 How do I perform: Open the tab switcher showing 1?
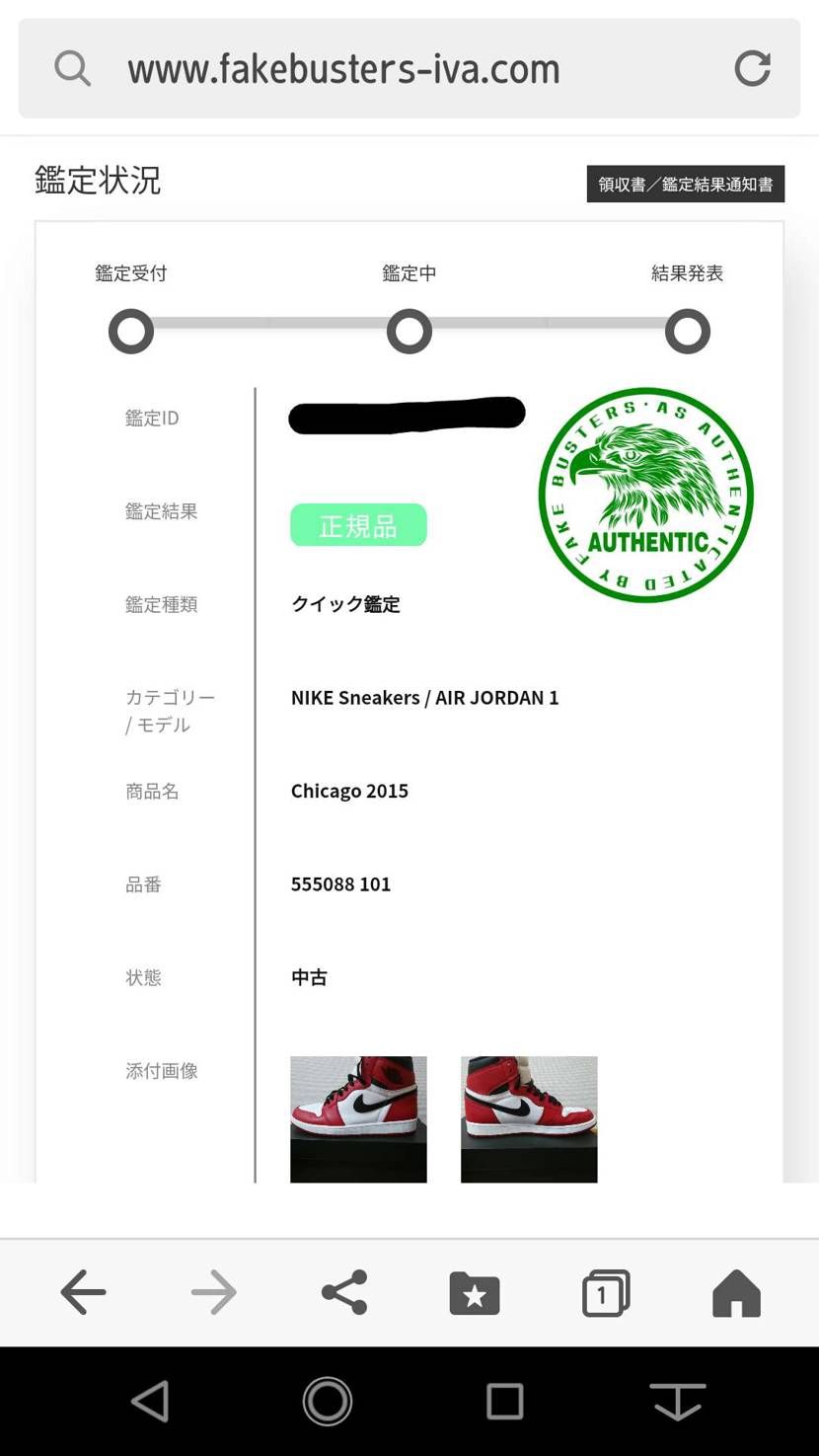[605, 1292]
